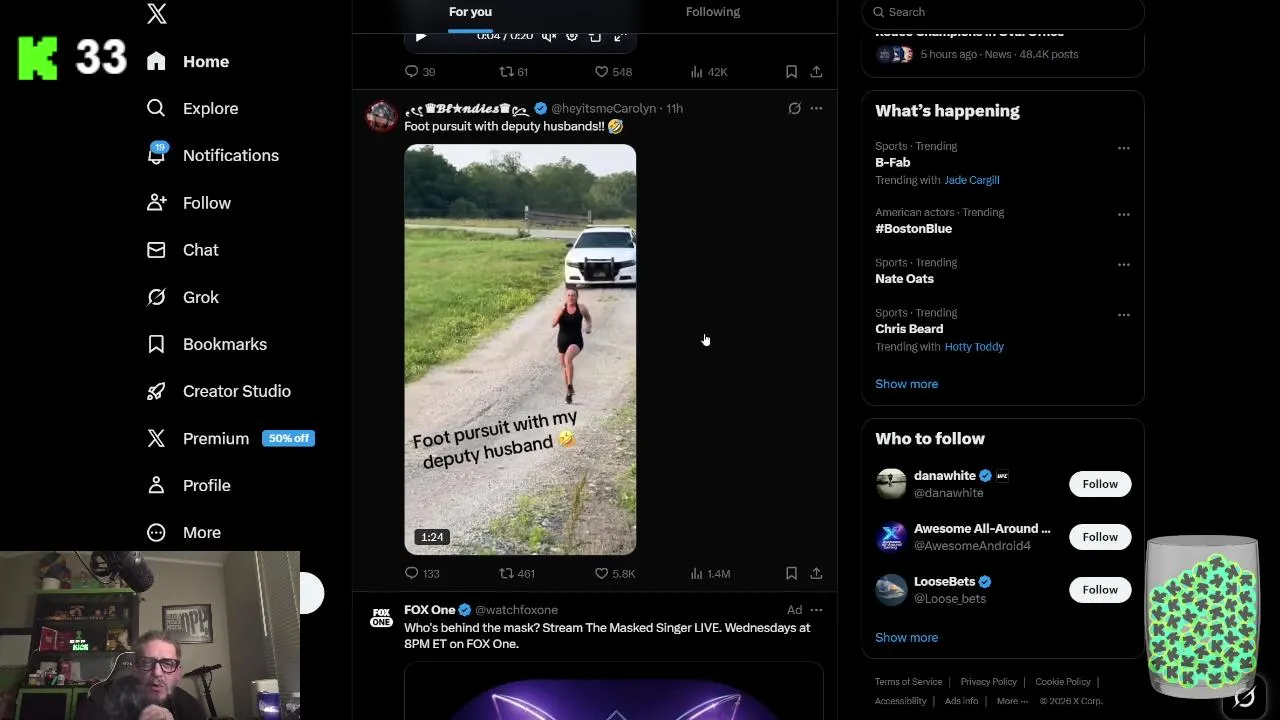Open Notifications in the sidebar
The width and height of the screenshot is (1280, 720).
pyautogui.click(x=230, y=155)
